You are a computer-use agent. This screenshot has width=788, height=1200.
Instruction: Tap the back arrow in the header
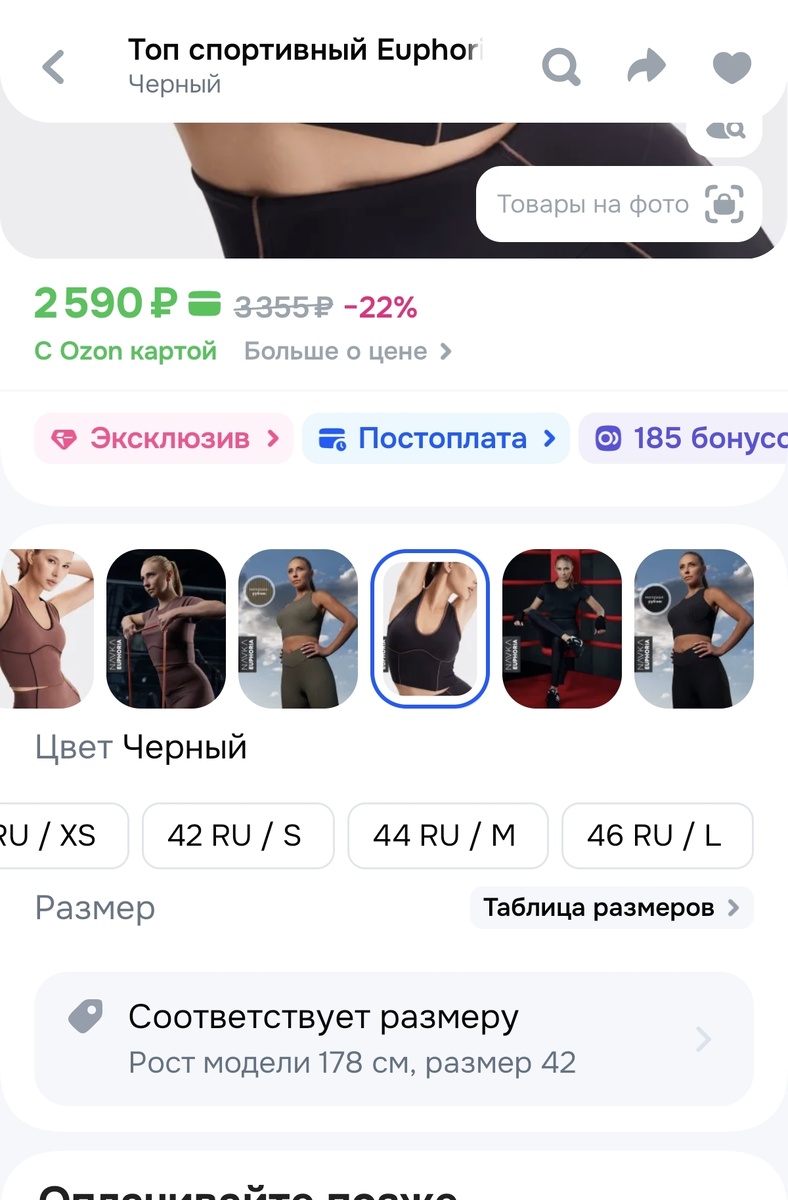point(52,66)
